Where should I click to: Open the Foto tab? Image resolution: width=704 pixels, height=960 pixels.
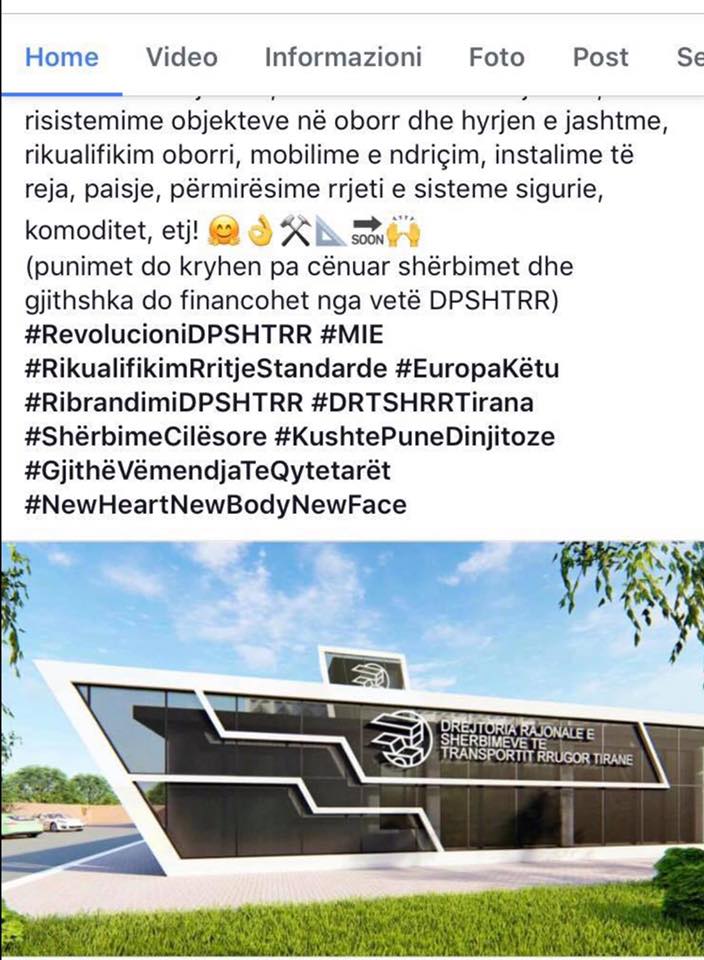497,57
